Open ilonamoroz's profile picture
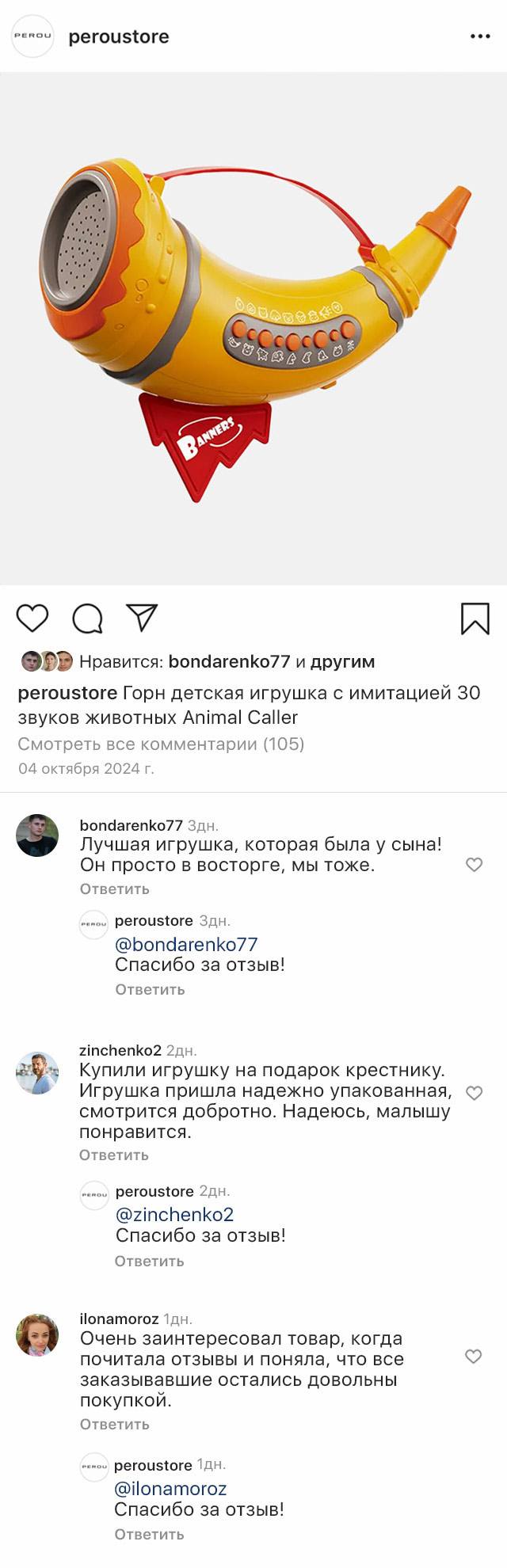Screen dimensions: 507x1568 (37, 1335)
